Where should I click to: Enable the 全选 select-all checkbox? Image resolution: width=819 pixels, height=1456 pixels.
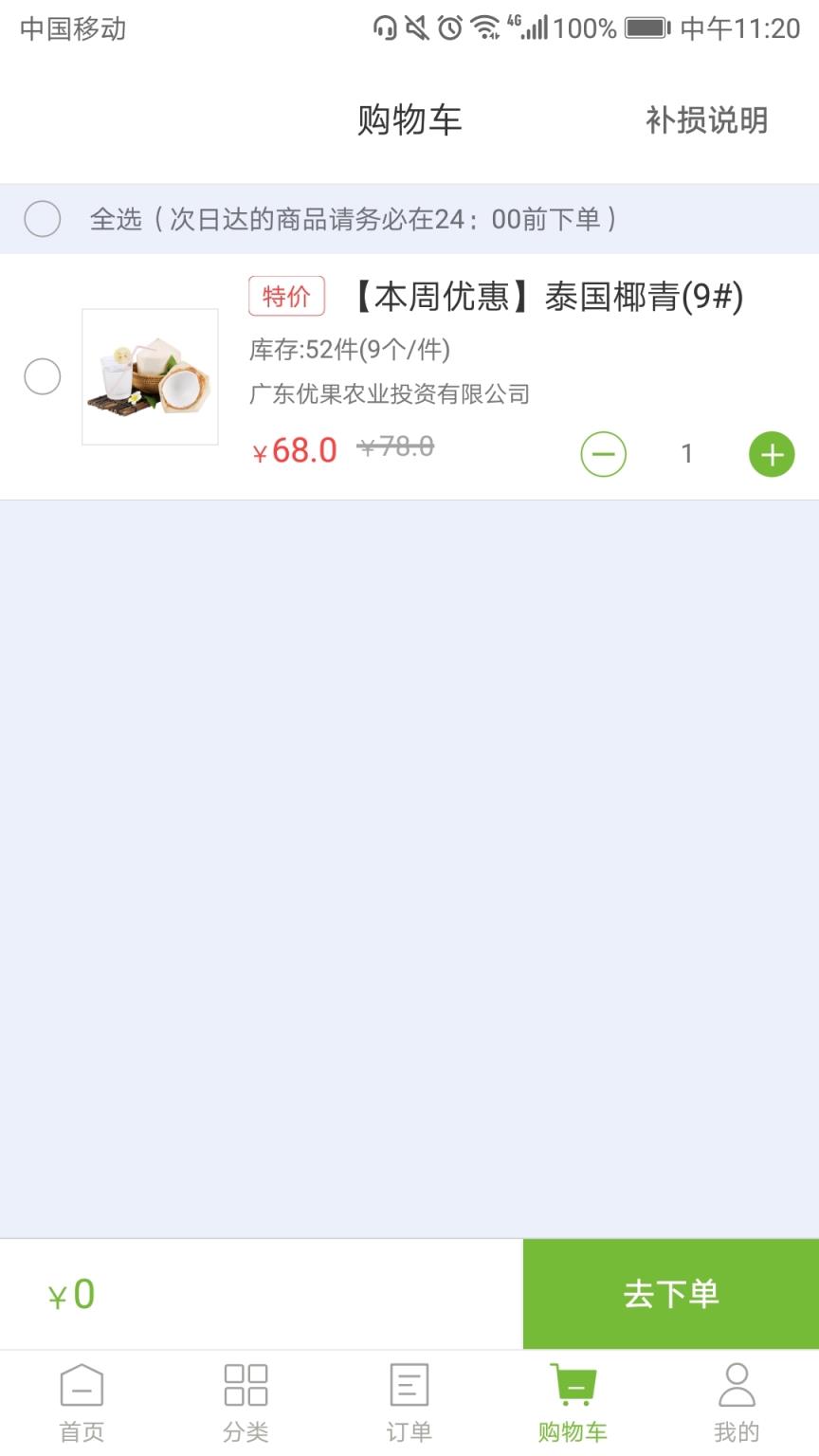point(43,218)
